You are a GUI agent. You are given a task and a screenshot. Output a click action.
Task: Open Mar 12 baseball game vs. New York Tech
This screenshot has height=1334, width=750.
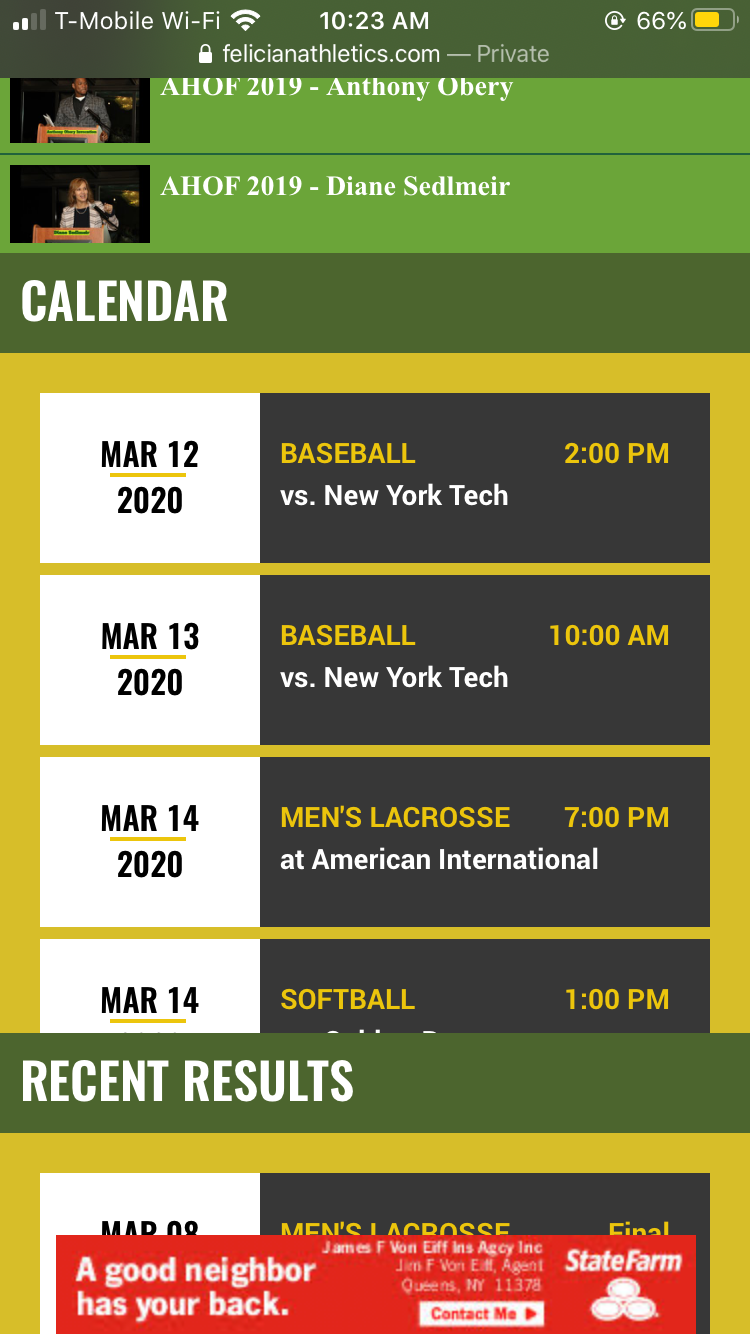point(484,477)
